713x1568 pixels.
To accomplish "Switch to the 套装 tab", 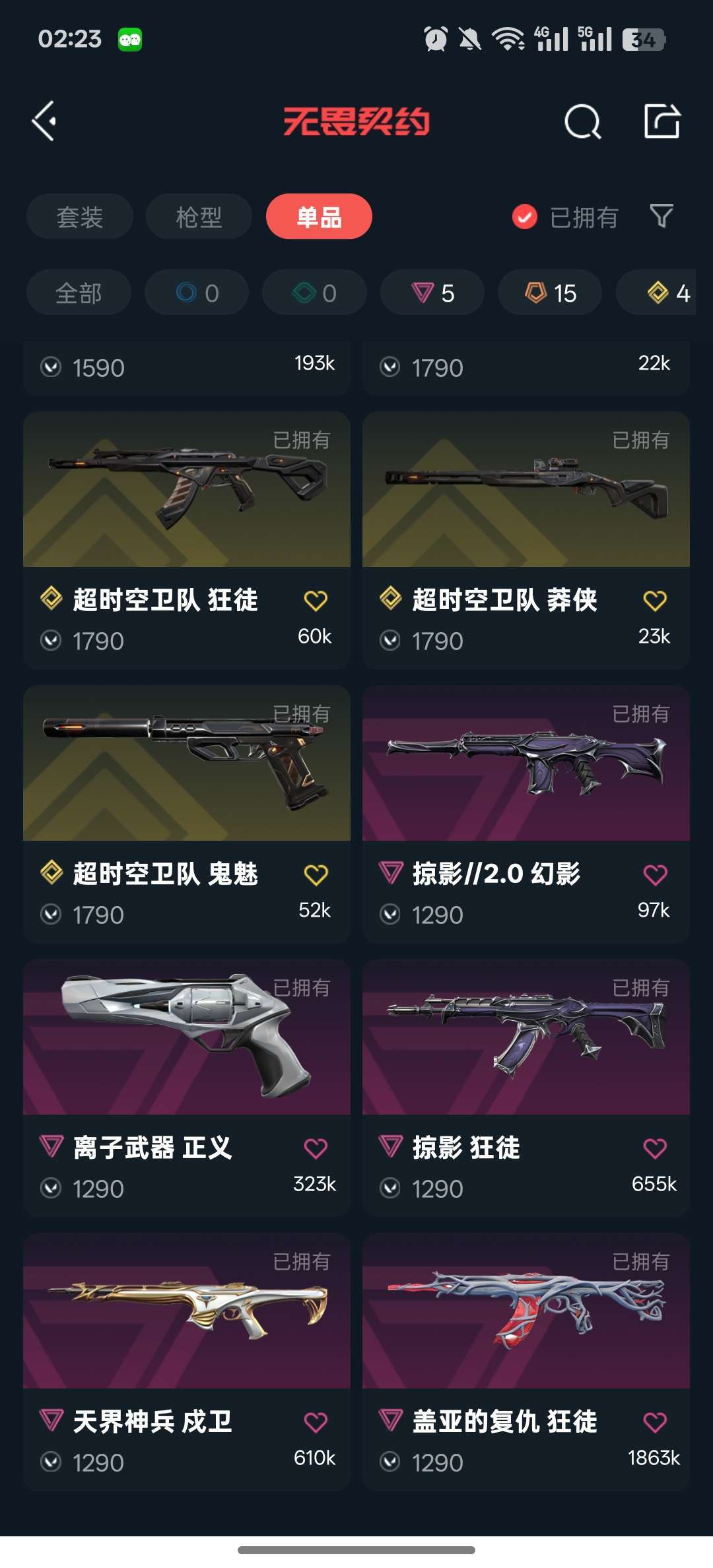I will click(79, 216).
